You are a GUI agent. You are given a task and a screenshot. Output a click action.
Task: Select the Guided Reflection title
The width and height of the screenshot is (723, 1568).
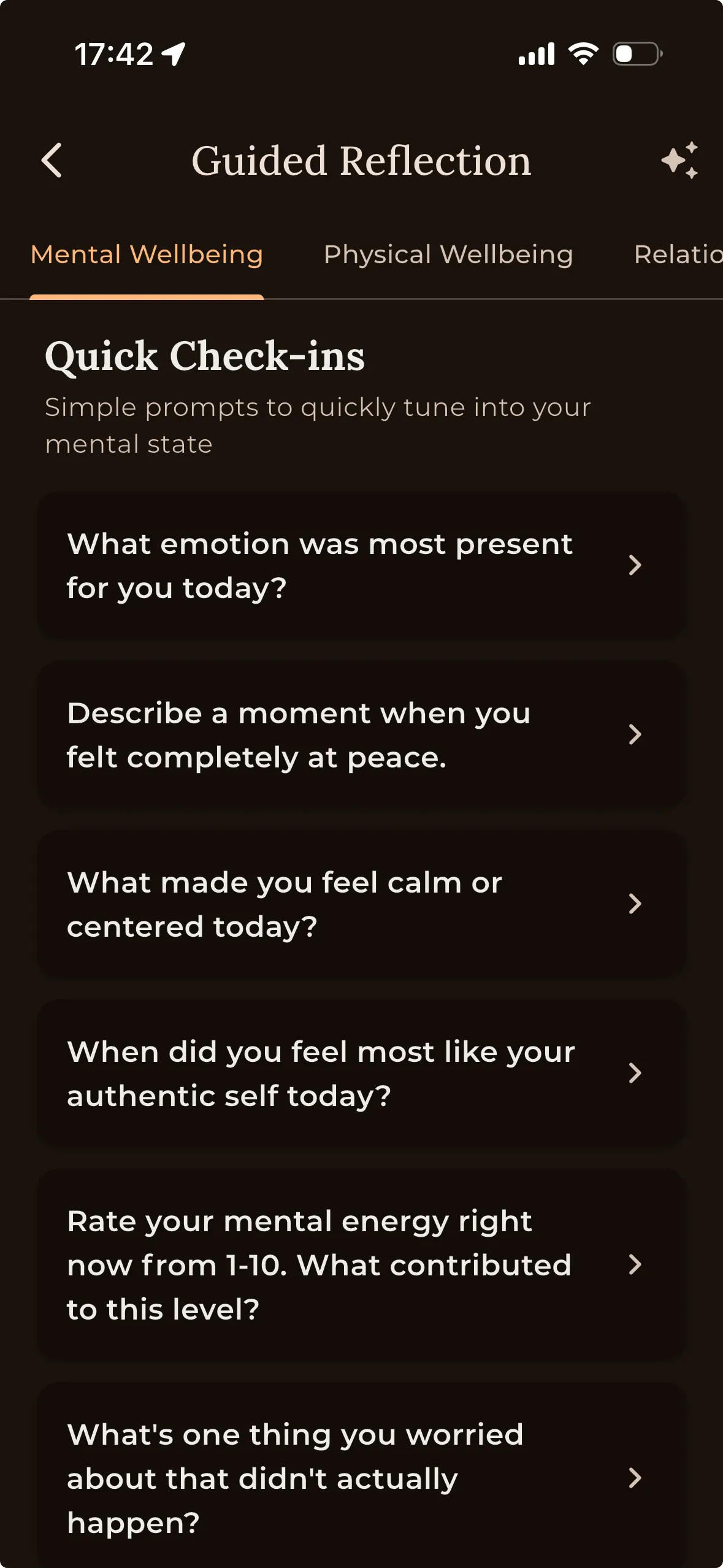[361, 161]
